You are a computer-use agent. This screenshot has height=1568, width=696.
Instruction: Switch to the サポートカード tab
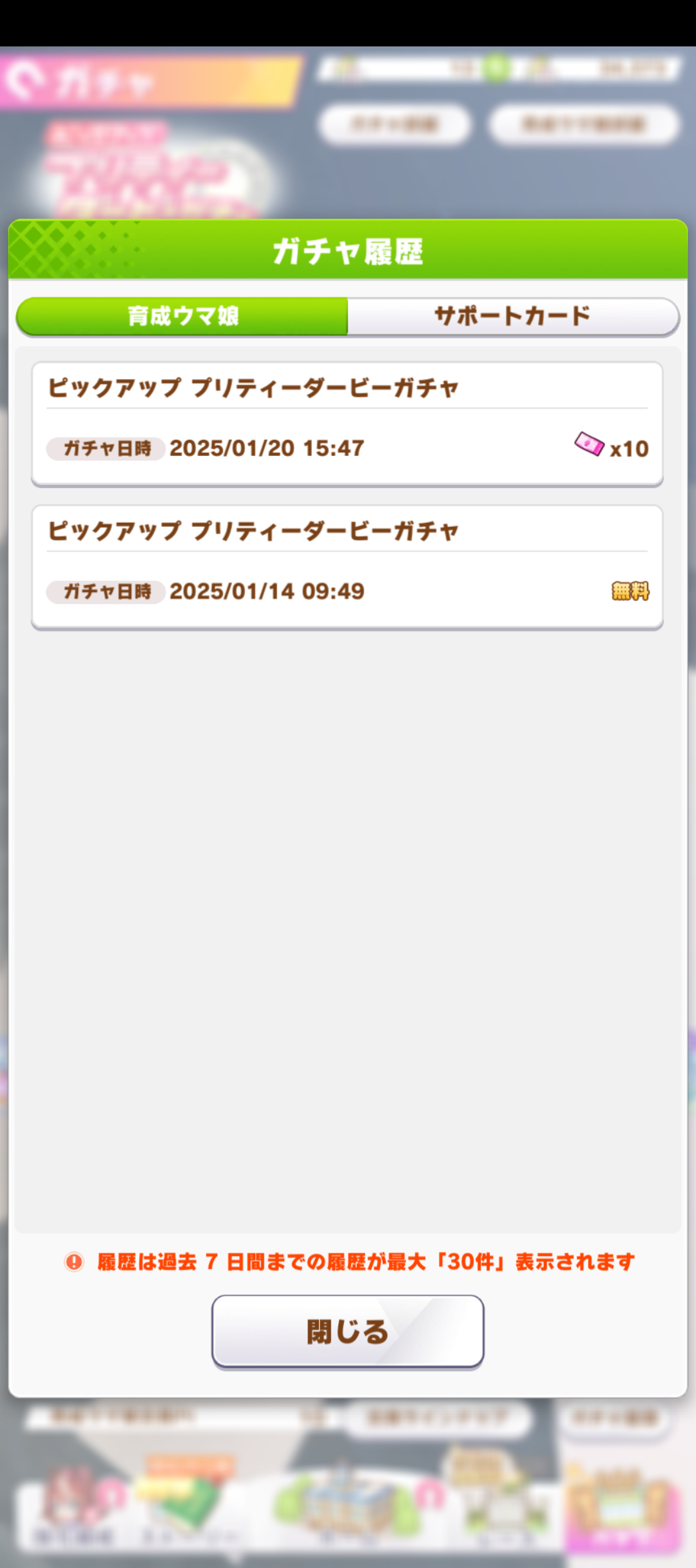(512, 316)
